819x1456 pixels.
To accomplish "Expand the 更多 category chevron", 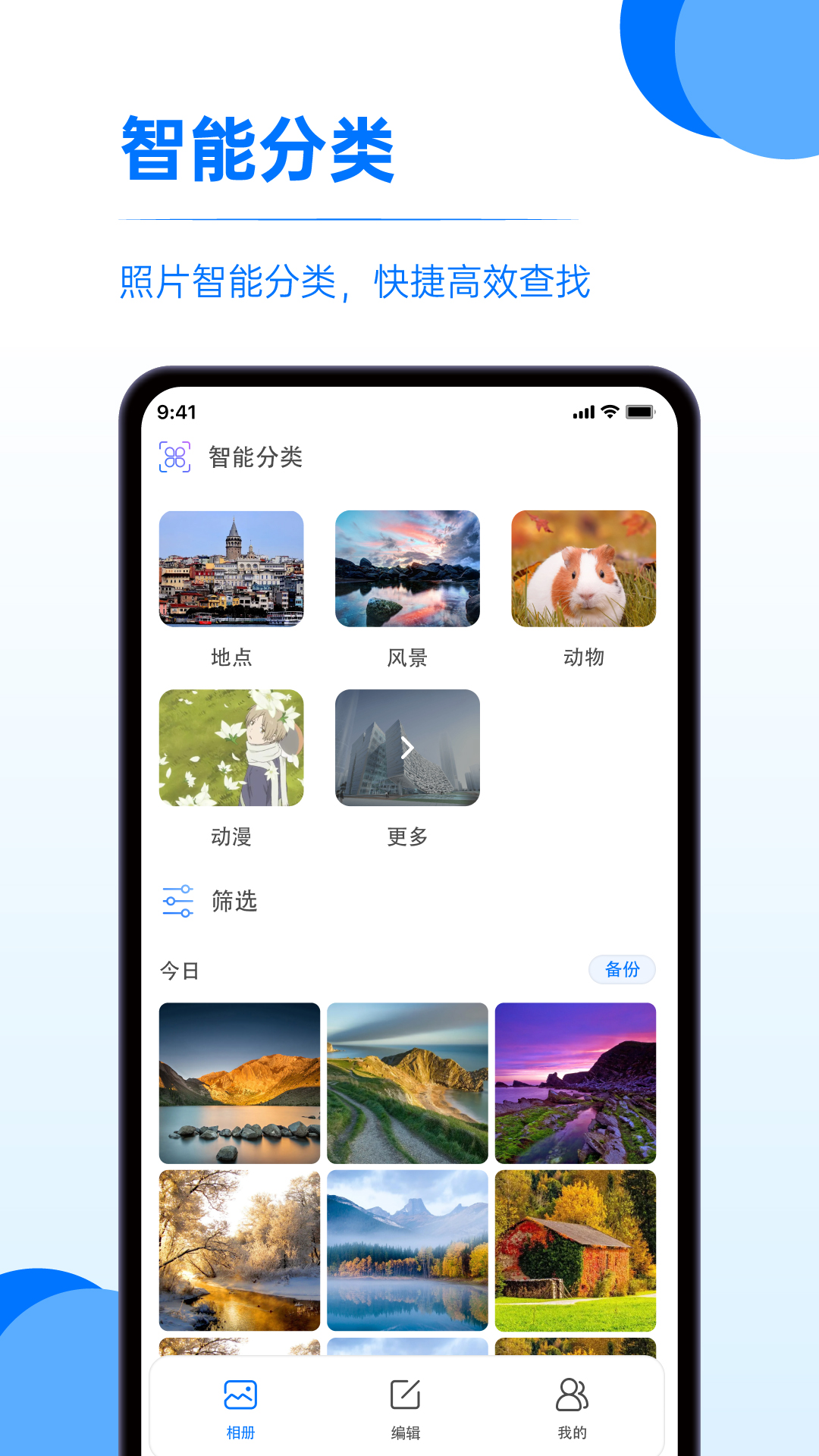I will (406, 747).
